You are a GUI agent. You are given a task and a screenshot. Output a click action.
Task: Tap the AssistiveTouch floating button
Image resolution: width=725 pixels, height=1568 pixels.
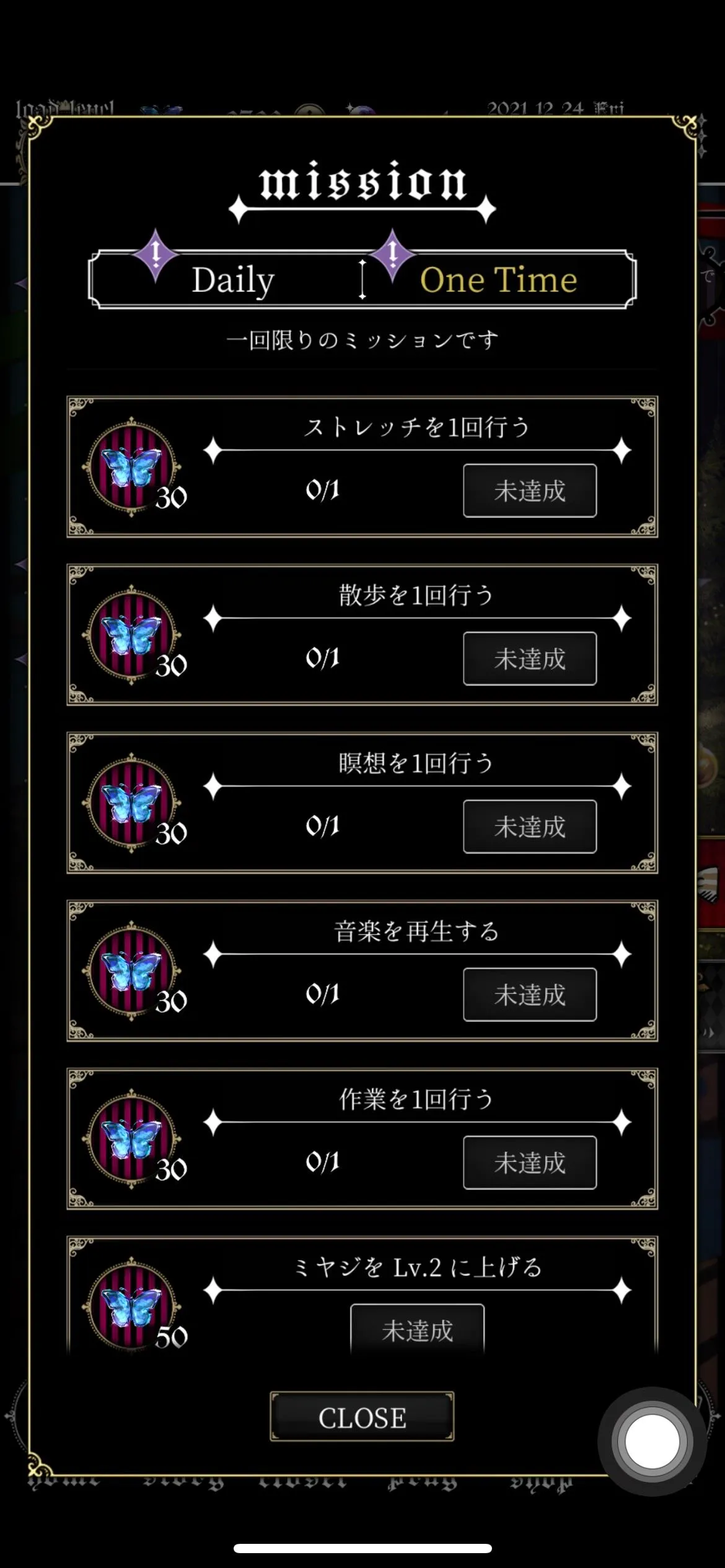click(651, 1442)
